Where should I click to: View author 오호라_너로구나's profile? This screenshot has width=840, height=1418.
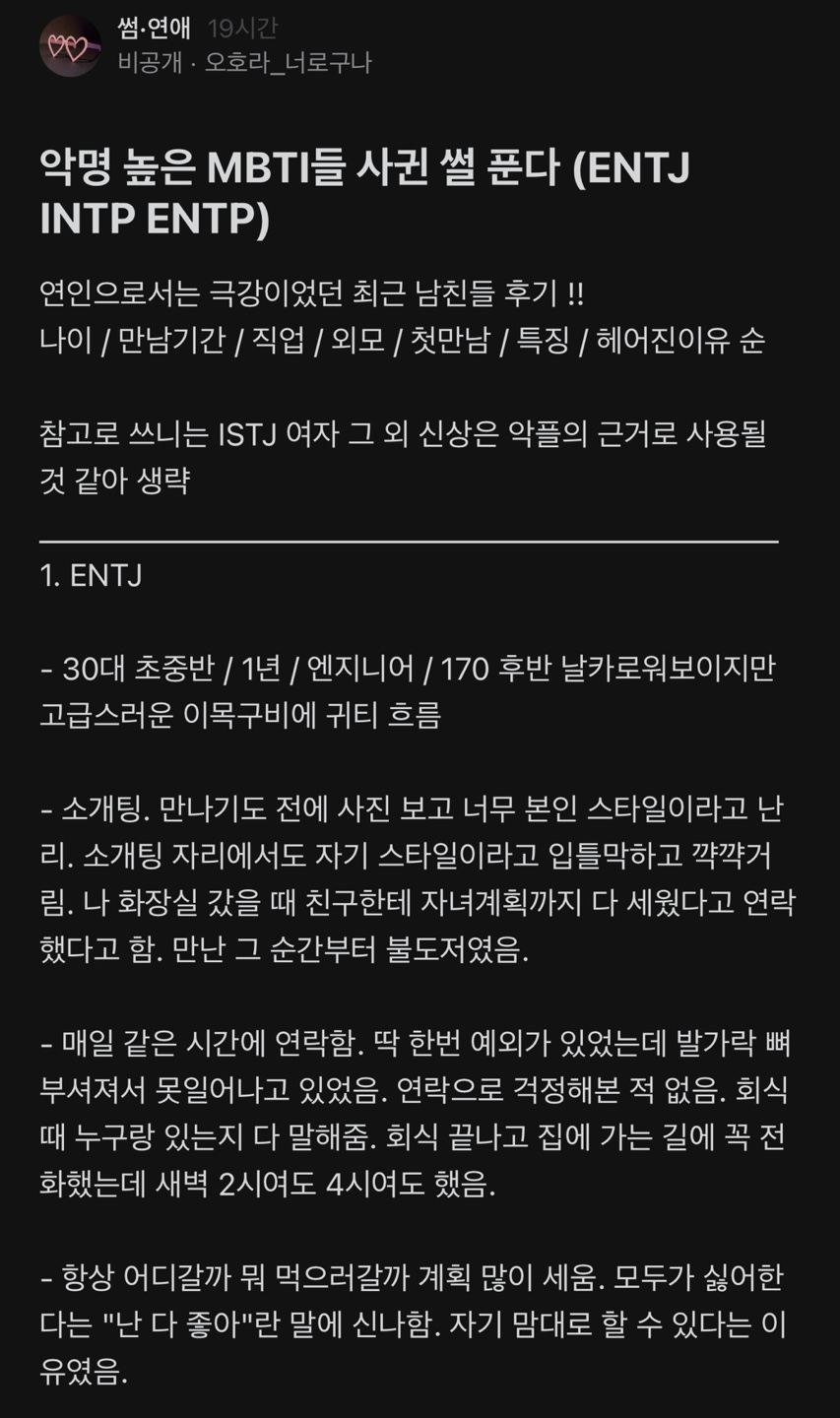[288, 64]
